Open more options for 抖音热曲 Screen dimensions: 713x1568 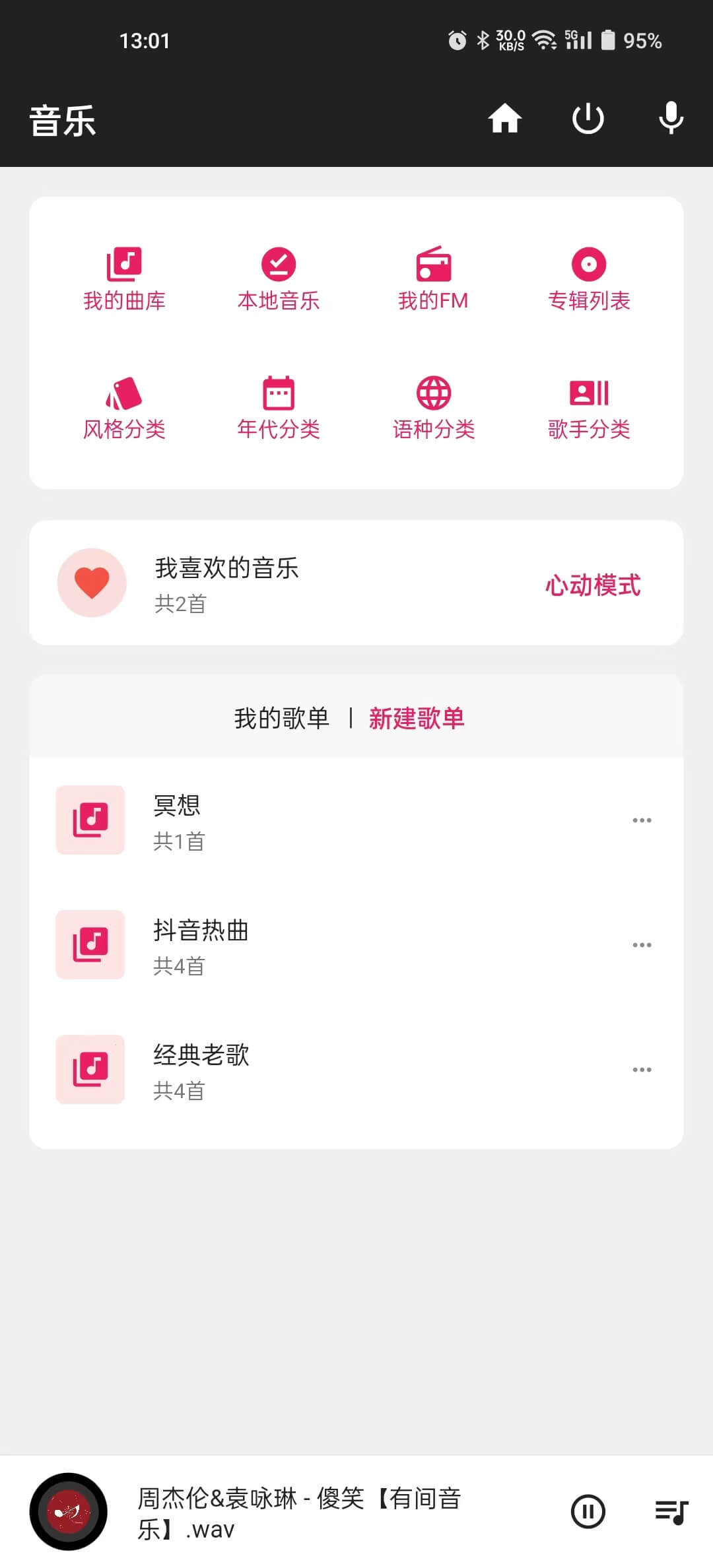click(642, 945)
